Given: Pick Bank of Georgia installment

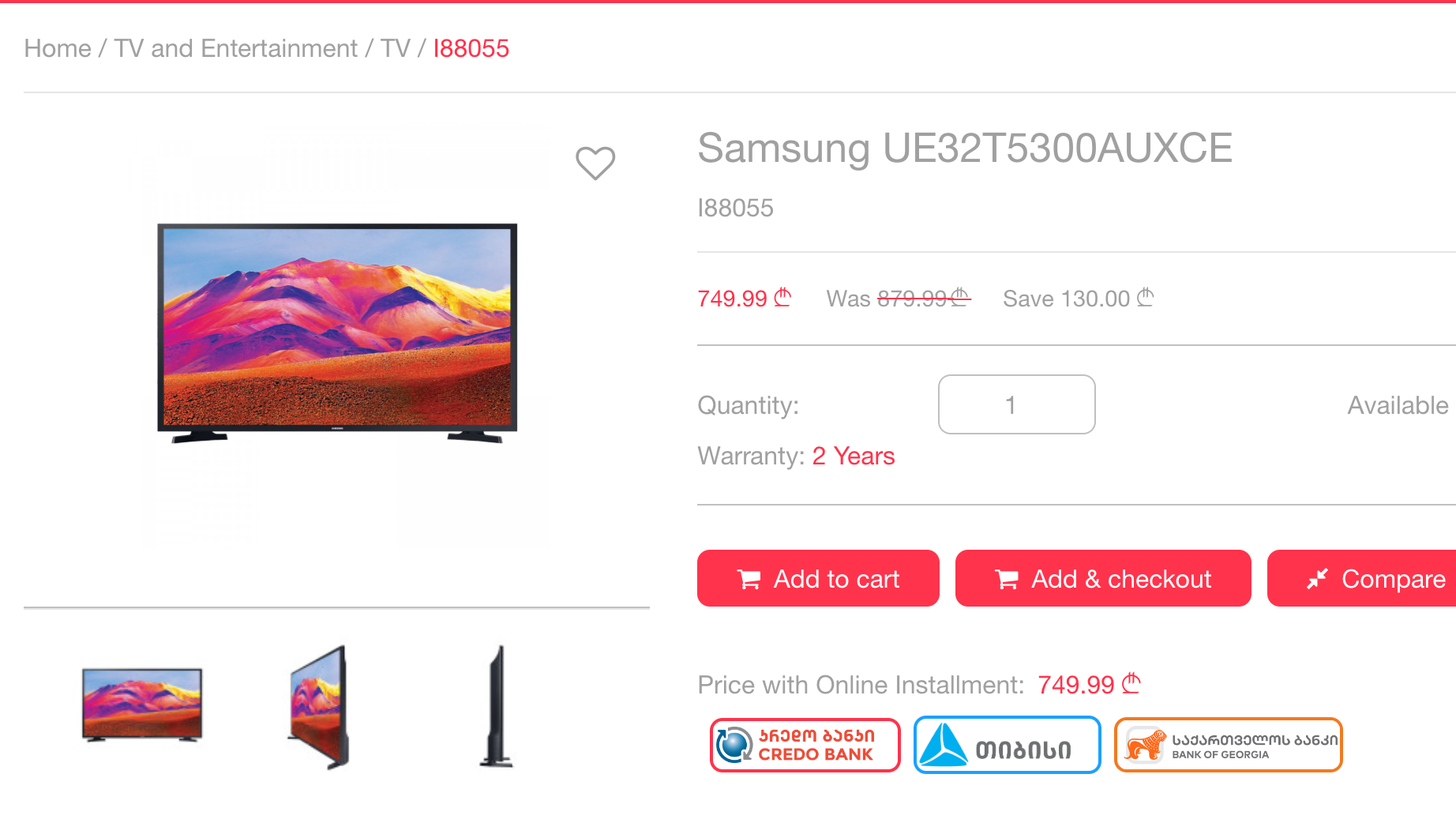Looking at the screenshot, I should pyautogui.click(x=1228, y=744).
